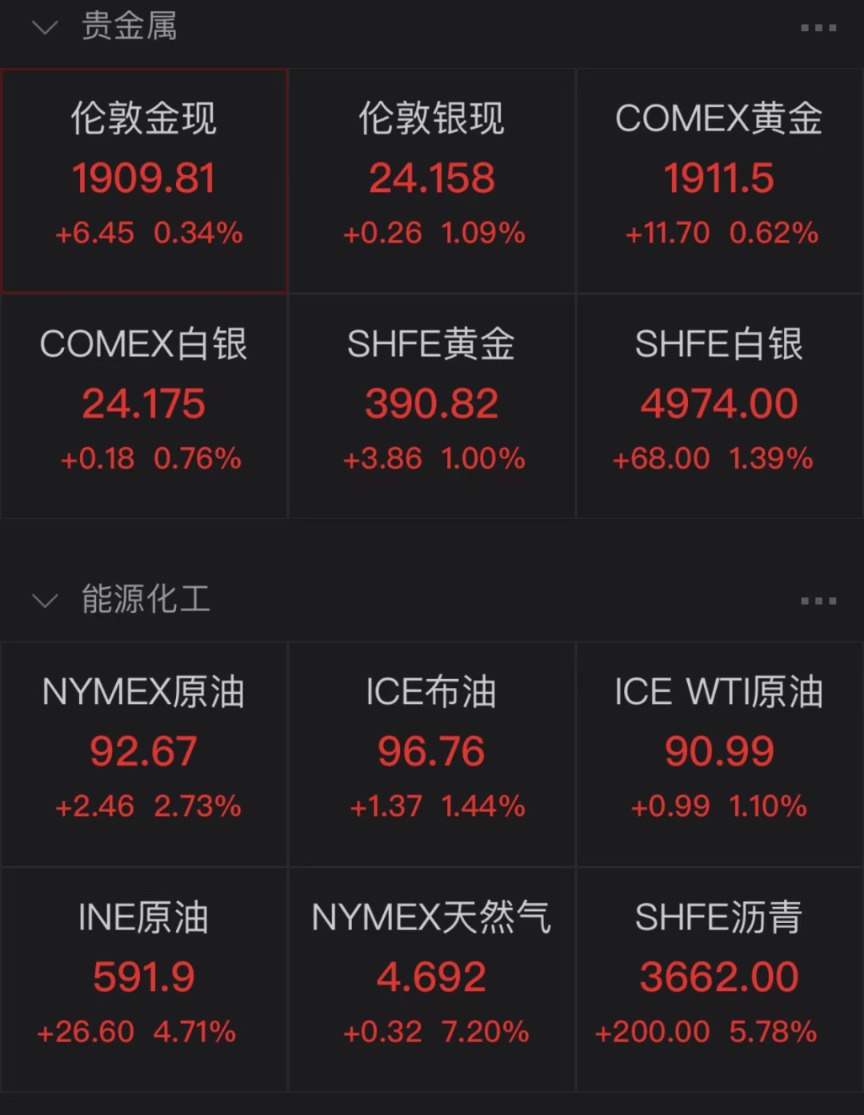Select the COMEX黄金 tile
This screenshot has height=1115, width=864.
tap(720, 180)
